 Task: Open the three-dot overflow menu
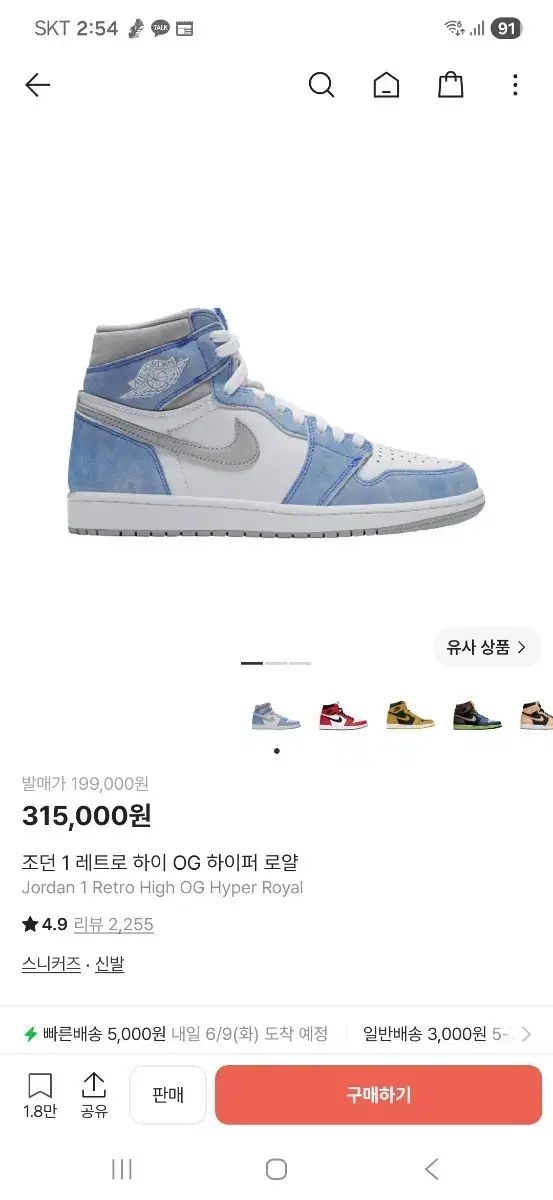[x=515, y=86]
